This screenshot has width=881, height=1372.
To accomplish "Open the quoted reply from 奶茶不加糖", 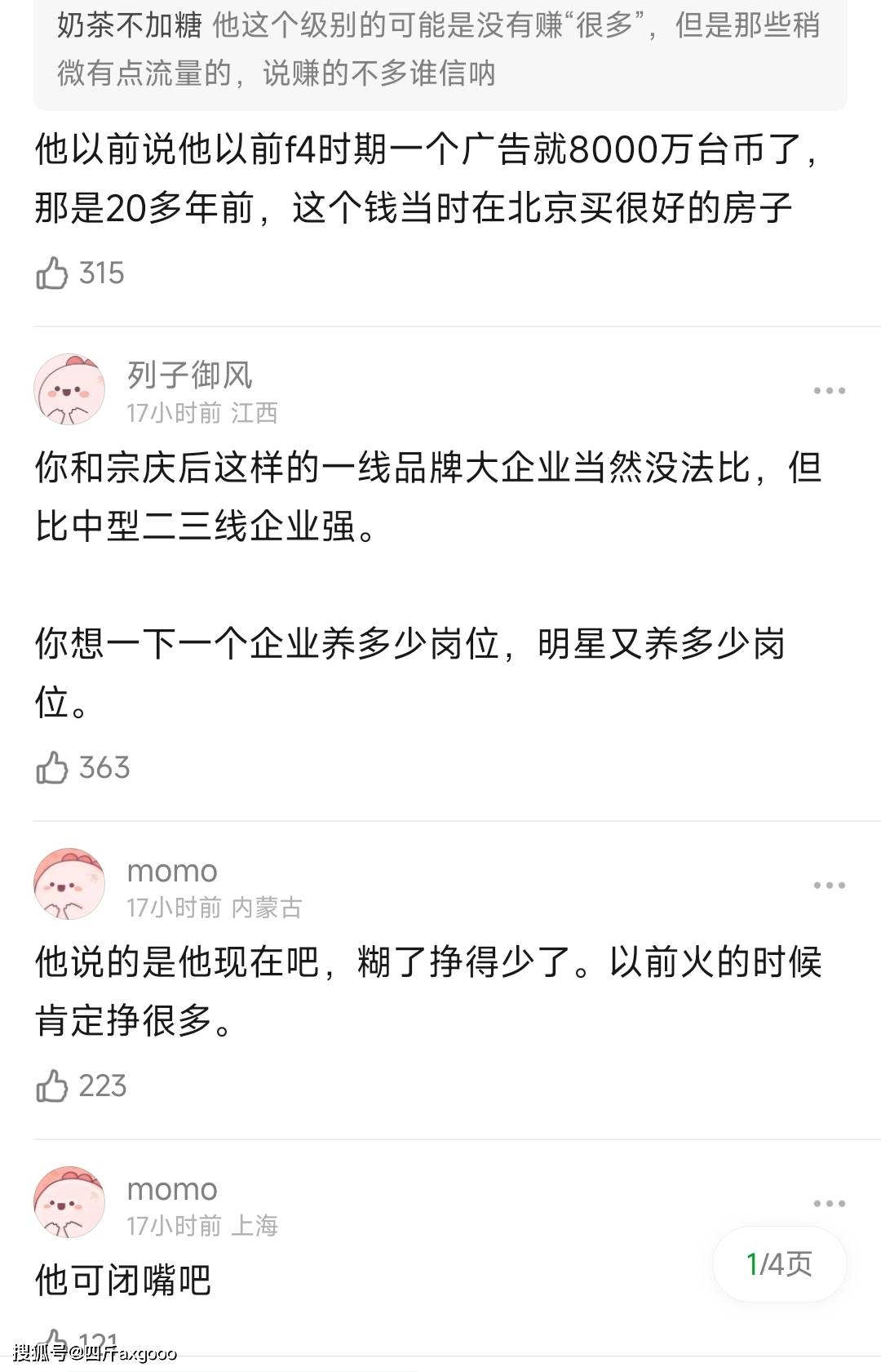I will point(440,49).
